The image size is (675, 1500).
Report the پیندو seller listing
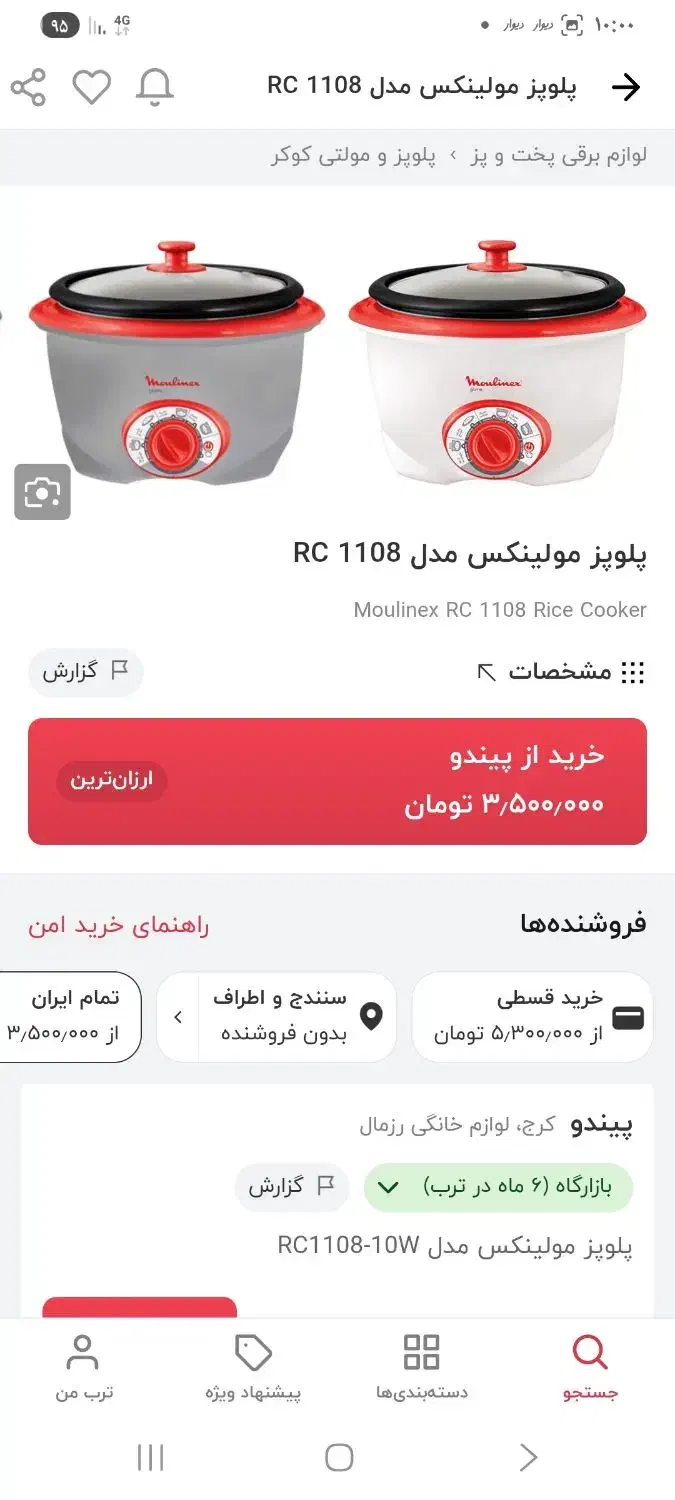tap(291, 1187)
